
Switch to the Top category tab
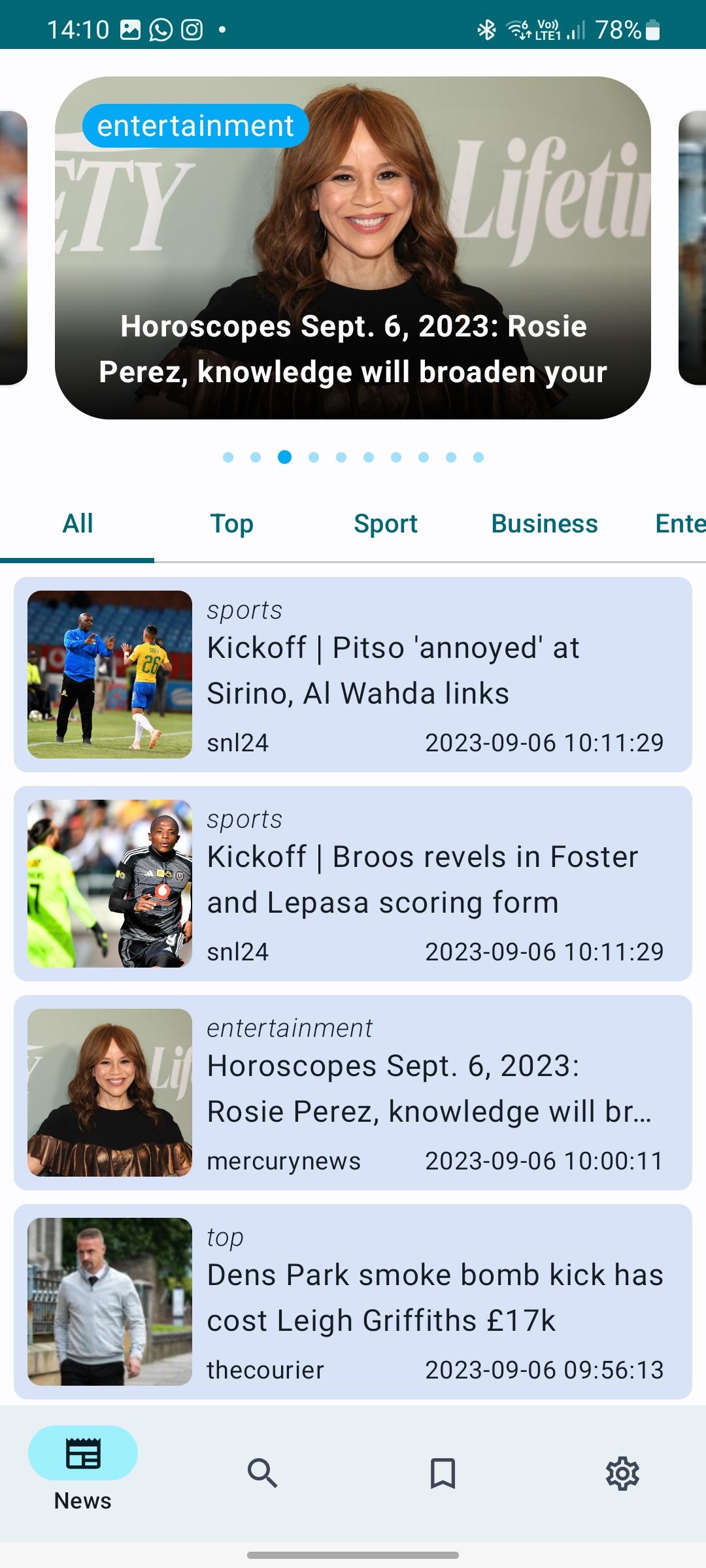[x=231, y=524]
